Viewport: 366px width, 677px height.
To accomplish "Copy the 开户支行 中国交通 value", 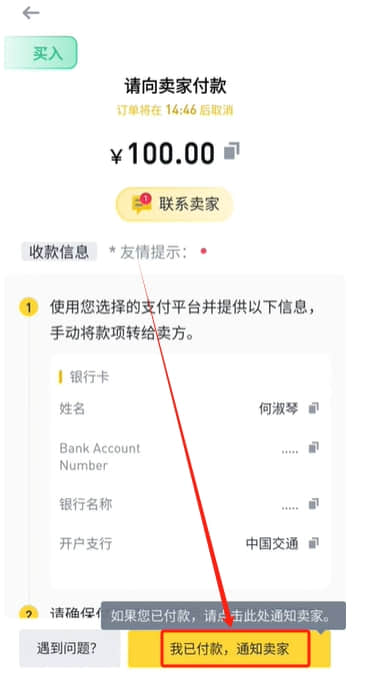I will pos(314,543).
